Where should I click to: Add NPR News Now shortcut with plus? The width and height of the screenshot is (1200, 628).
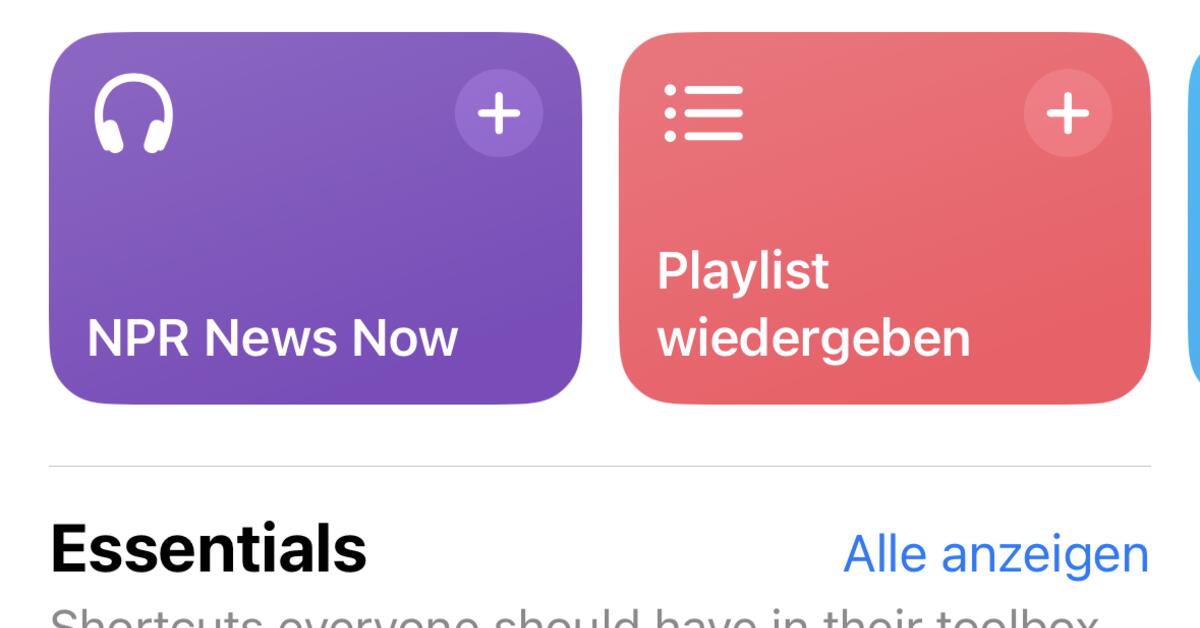[499, 113]
